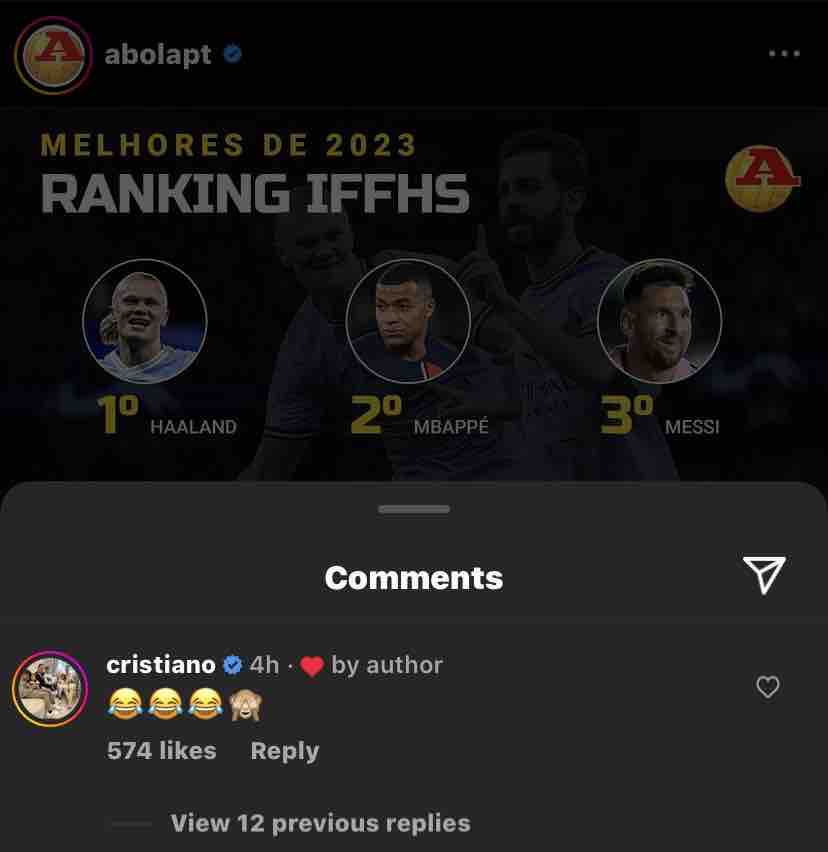Tap the comments sheet drag handle

pos(414,509)
